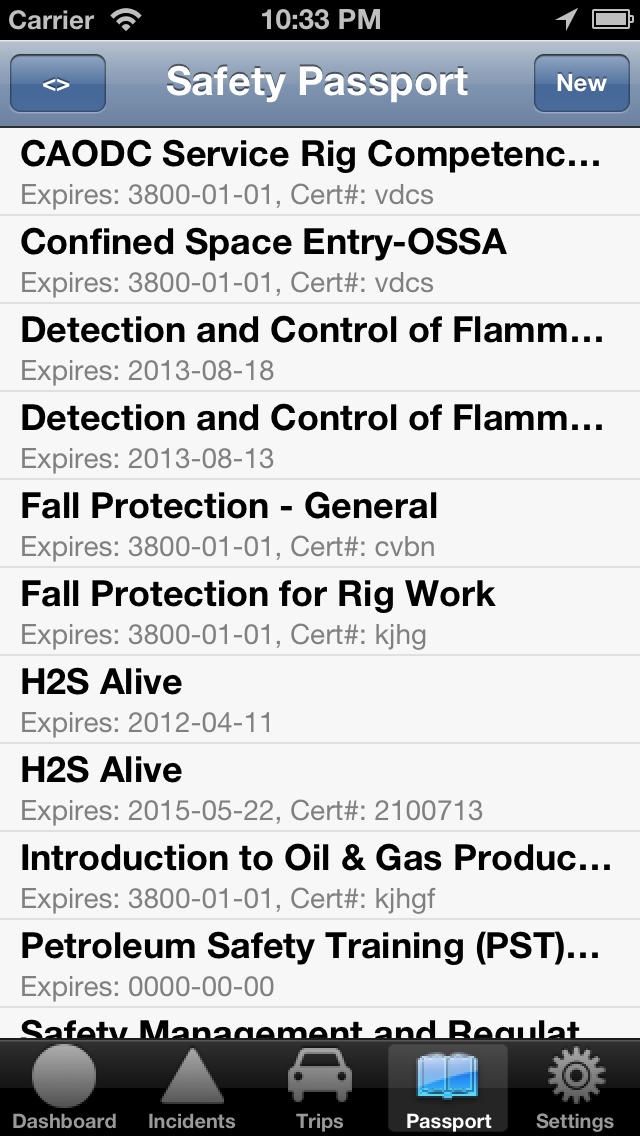Switch to the Dashboard tab

click(x=65, y=1088)
